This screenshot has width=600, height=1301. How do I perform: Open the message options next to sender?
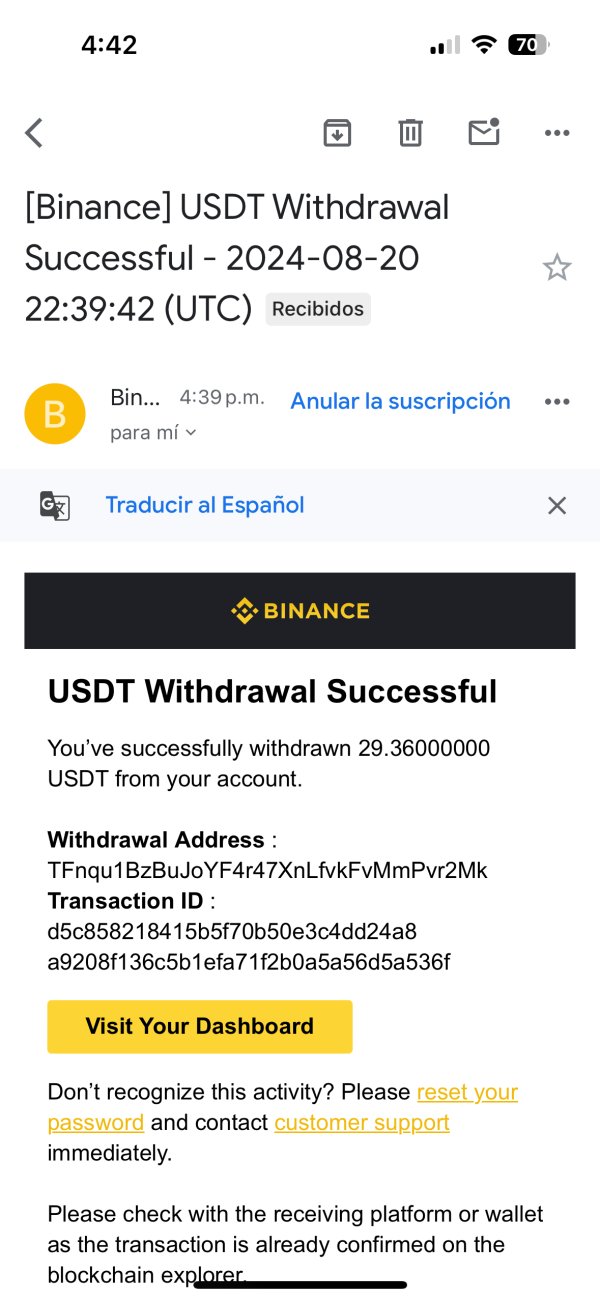point(556,401)
